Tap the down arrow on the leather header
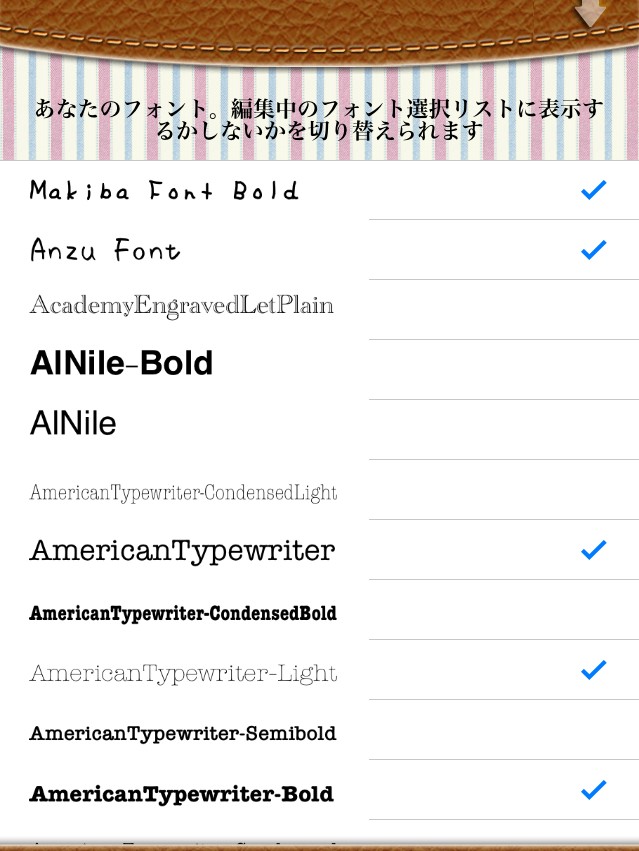 [590, 12]
